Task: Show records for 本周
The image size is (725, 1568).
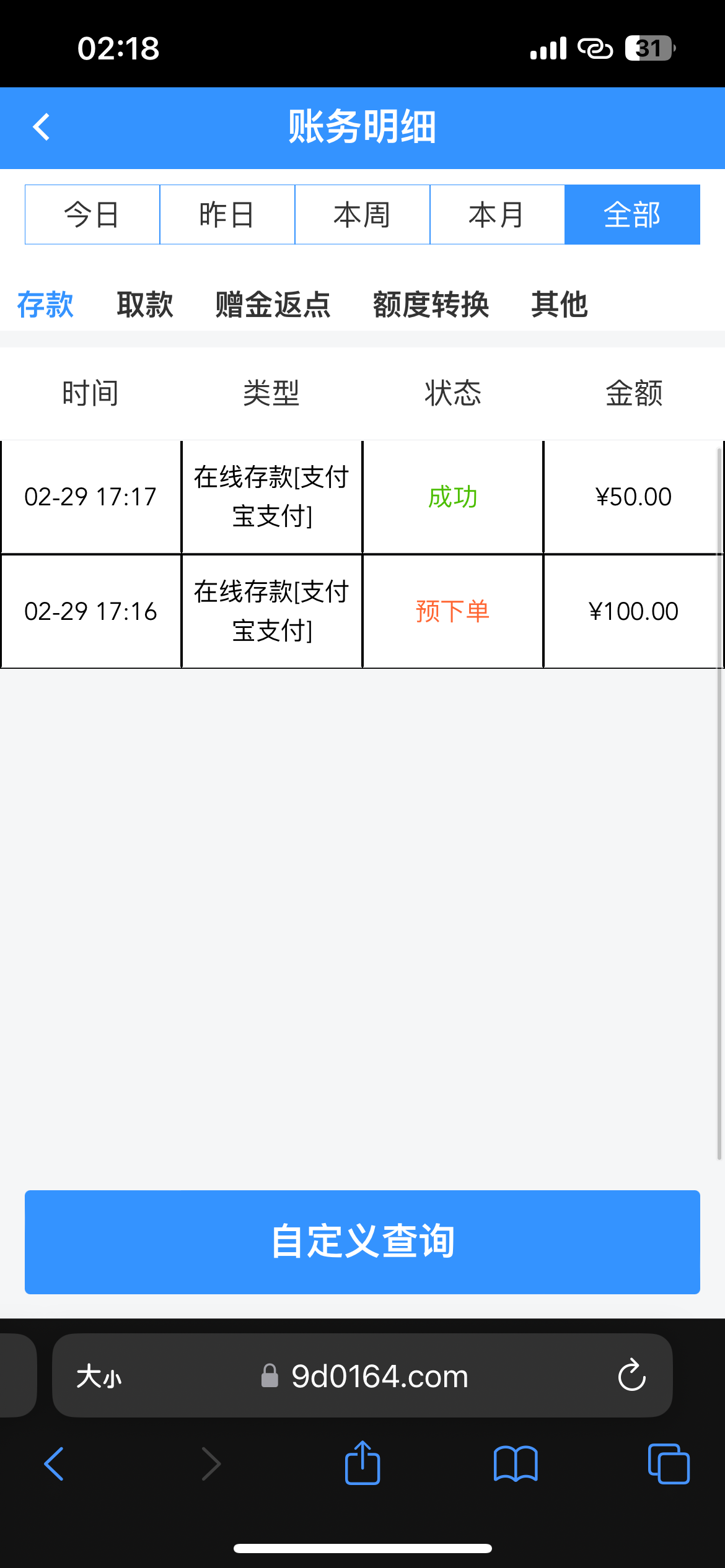Action: pyautogui.click(x=362, y=215)
